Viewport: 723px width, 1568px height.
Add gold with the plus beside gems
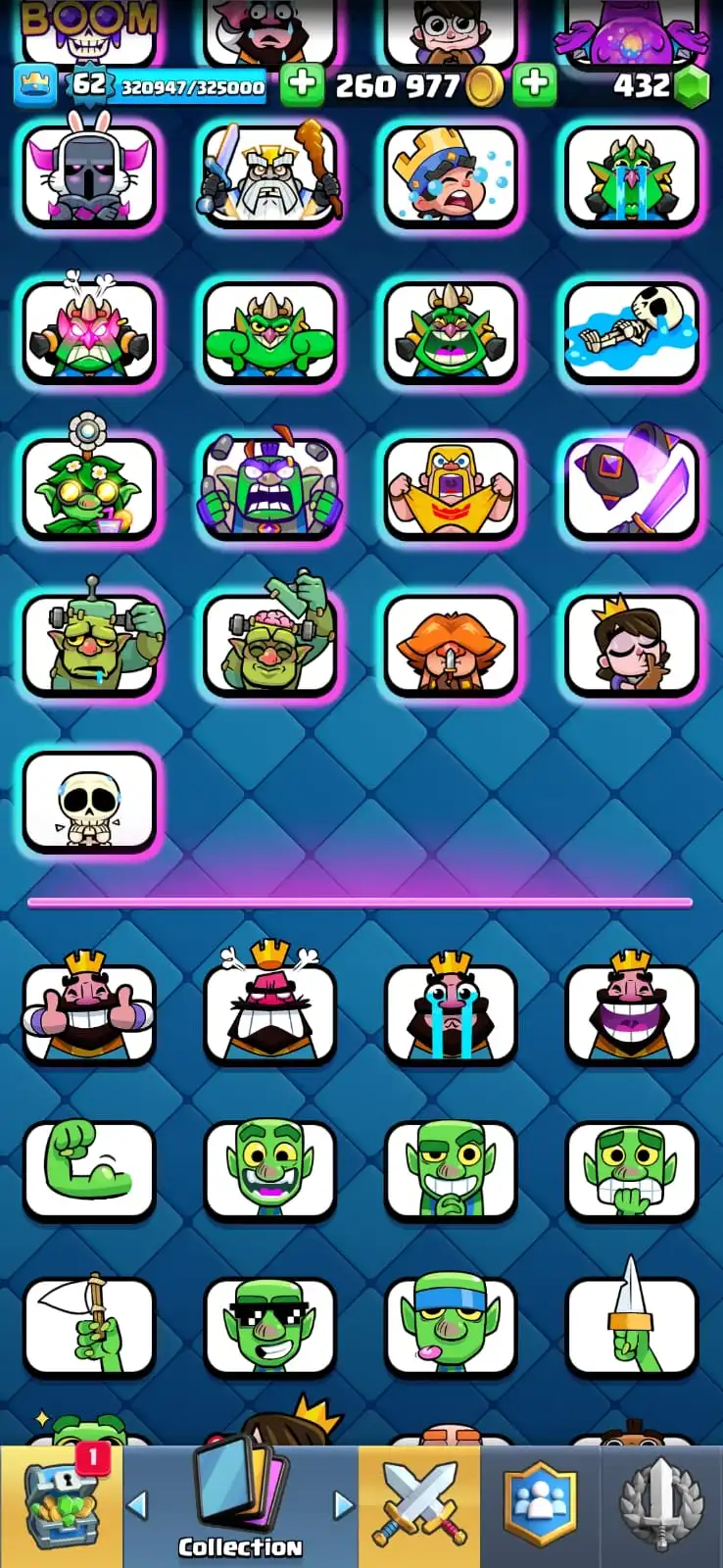(x=534, y=86)
